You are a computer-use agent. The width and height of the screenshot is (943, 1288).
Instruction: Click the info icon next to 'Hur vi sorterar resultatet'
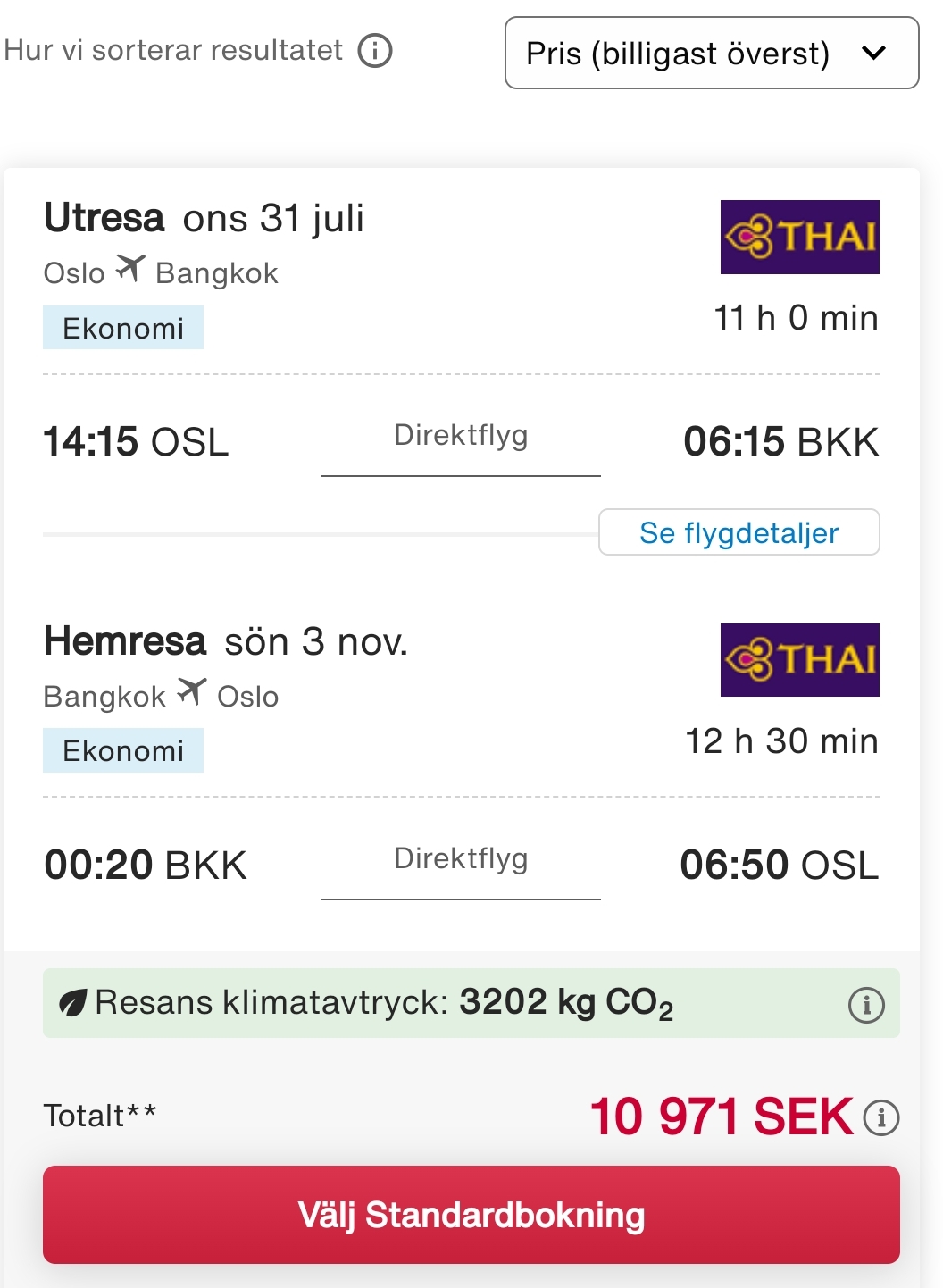[x=375, y=51]
